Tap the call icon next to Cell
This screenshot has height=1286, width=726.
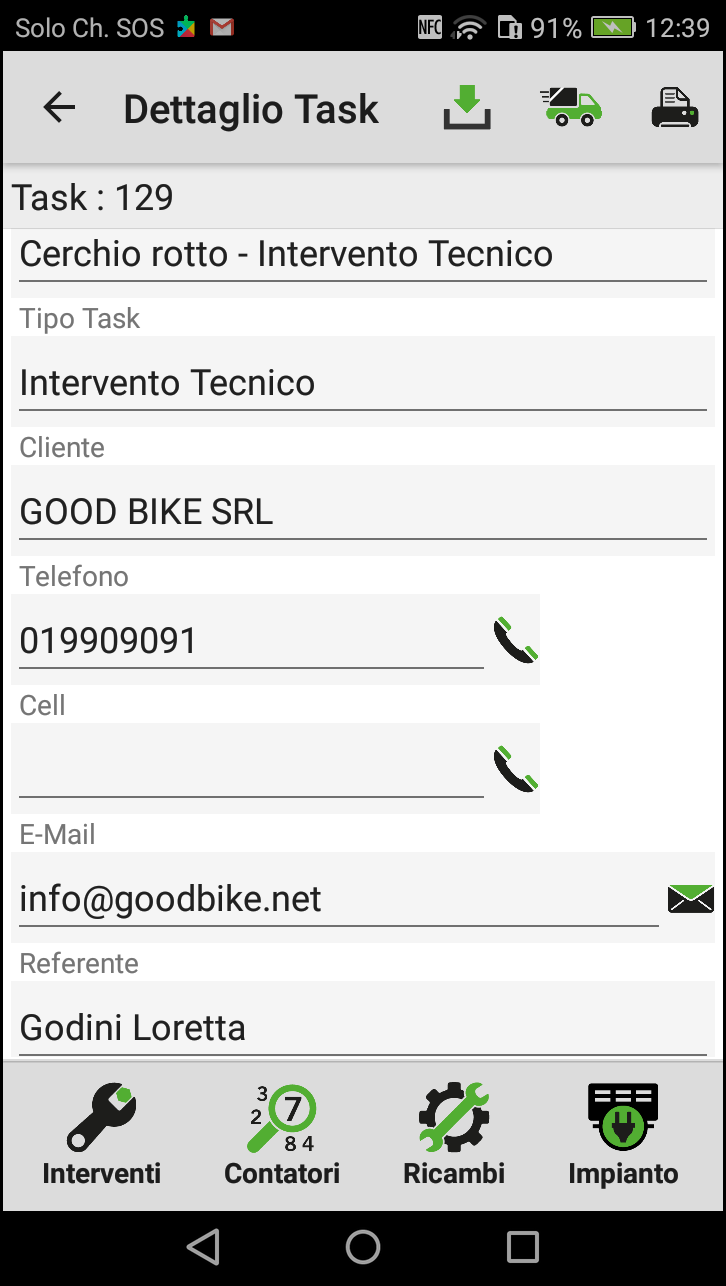click(x=515, y=769)
